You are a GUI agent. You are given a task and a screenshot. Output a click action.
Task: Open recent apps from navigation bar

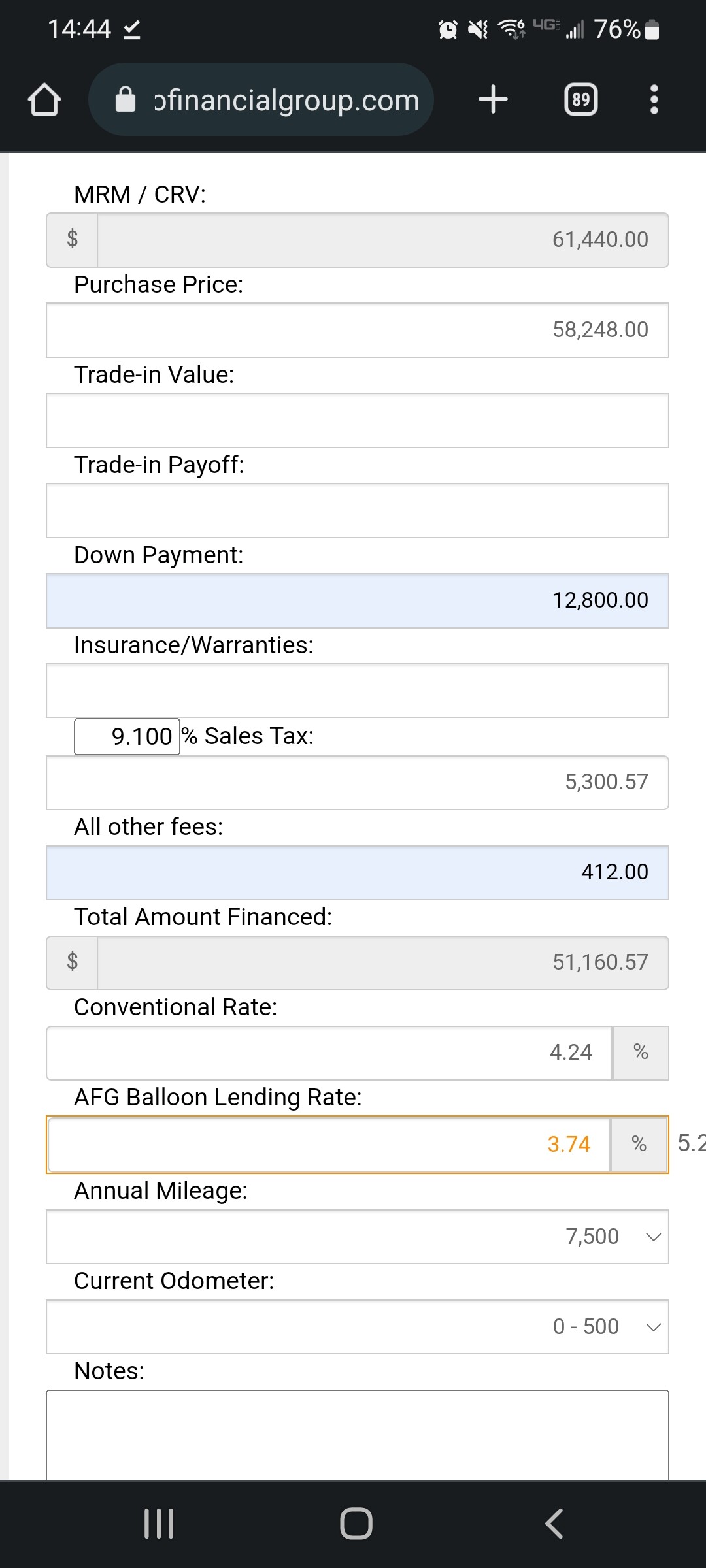(159, 1524)
